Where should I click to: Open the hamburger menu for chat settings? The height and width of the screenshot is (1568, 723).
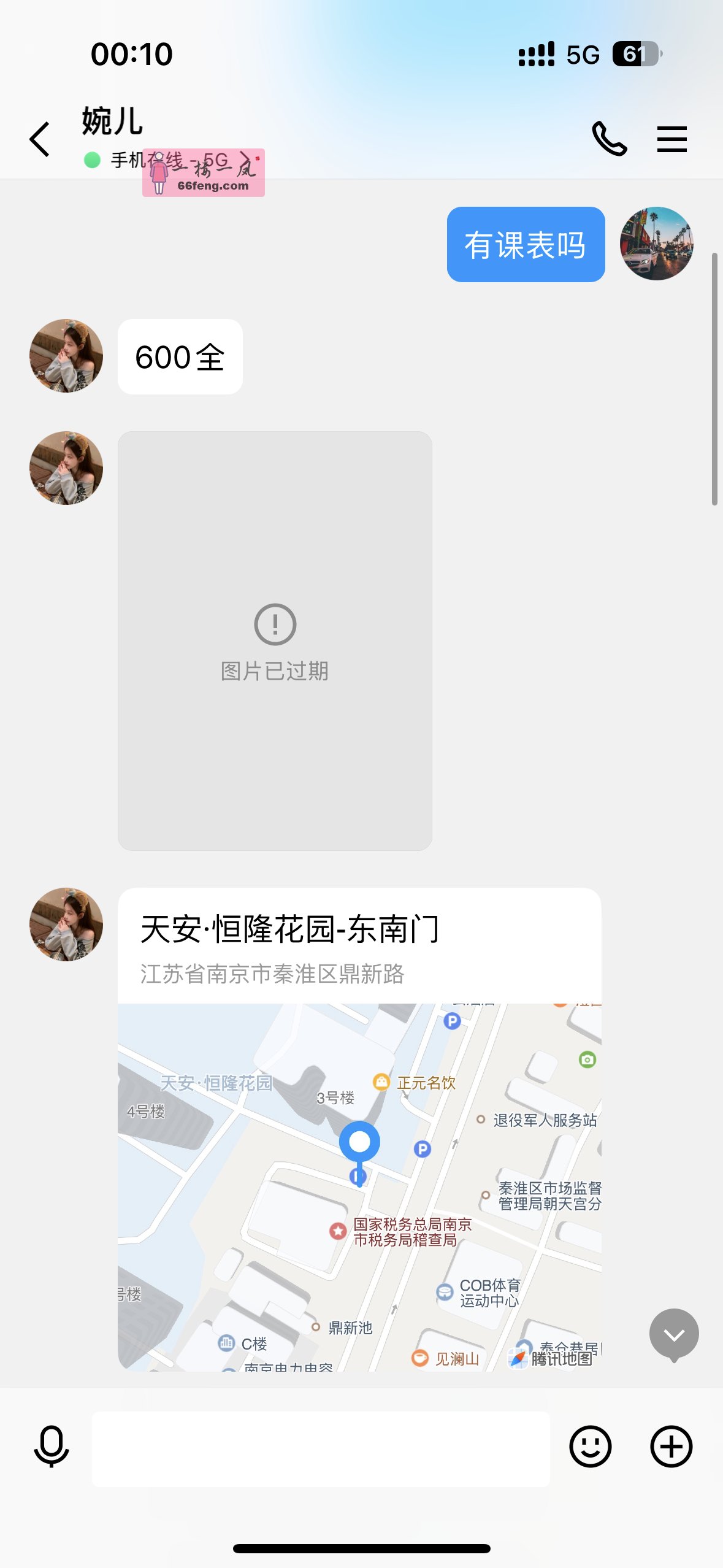pos(671,138)
